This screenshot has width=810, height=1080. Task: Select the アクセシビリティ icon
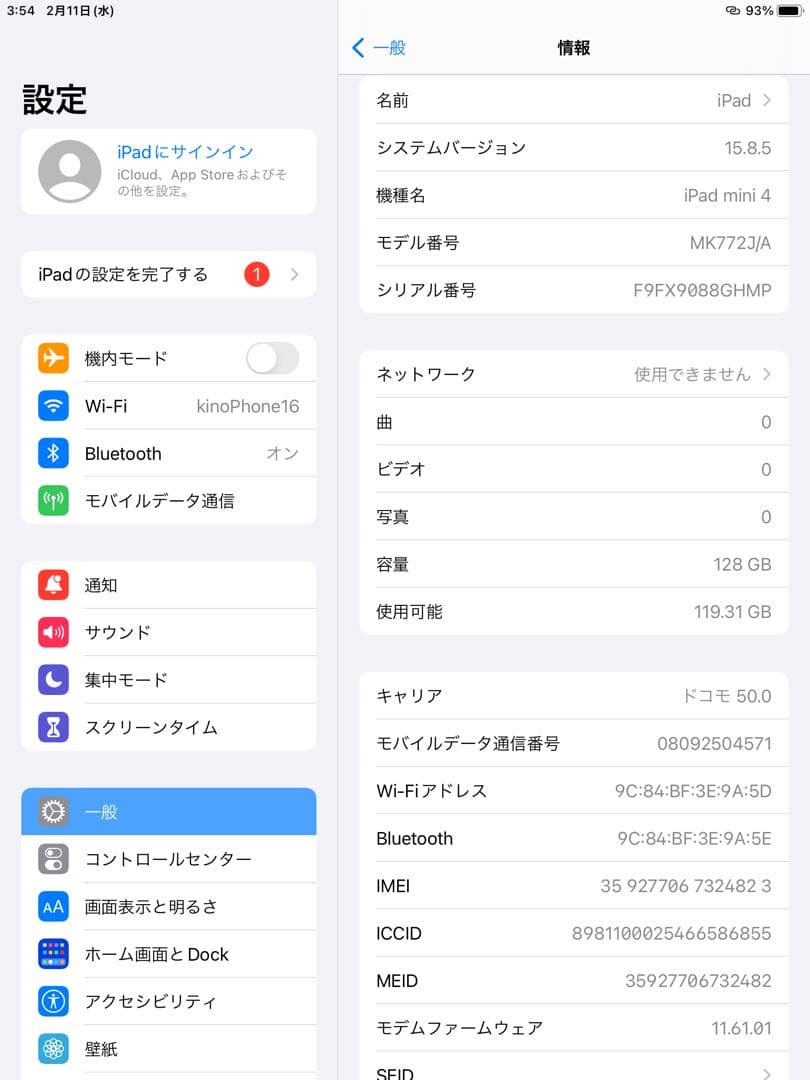53,1001
